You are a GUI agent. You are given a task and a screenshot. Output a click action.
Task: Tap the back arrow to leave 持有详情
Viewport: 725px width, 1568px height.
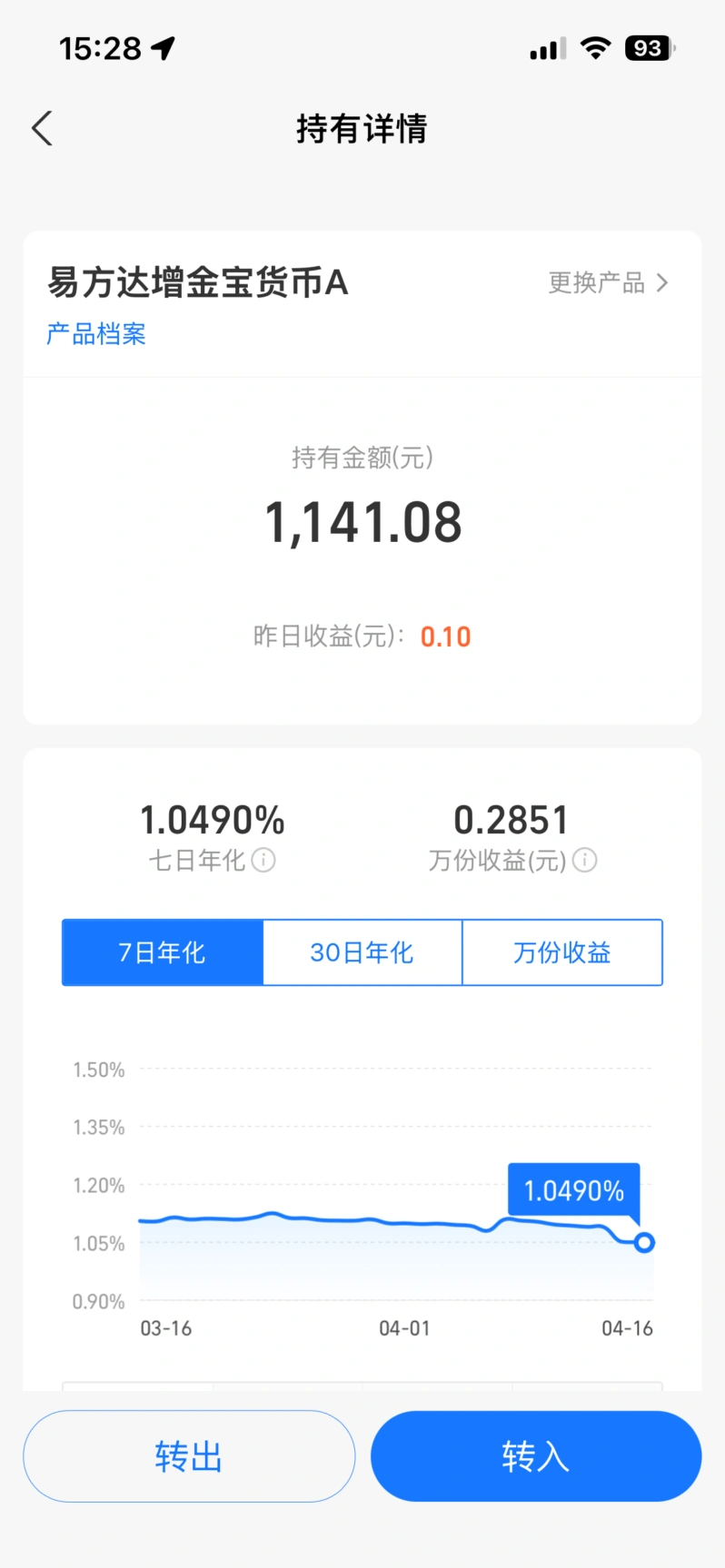pos(41,128)
